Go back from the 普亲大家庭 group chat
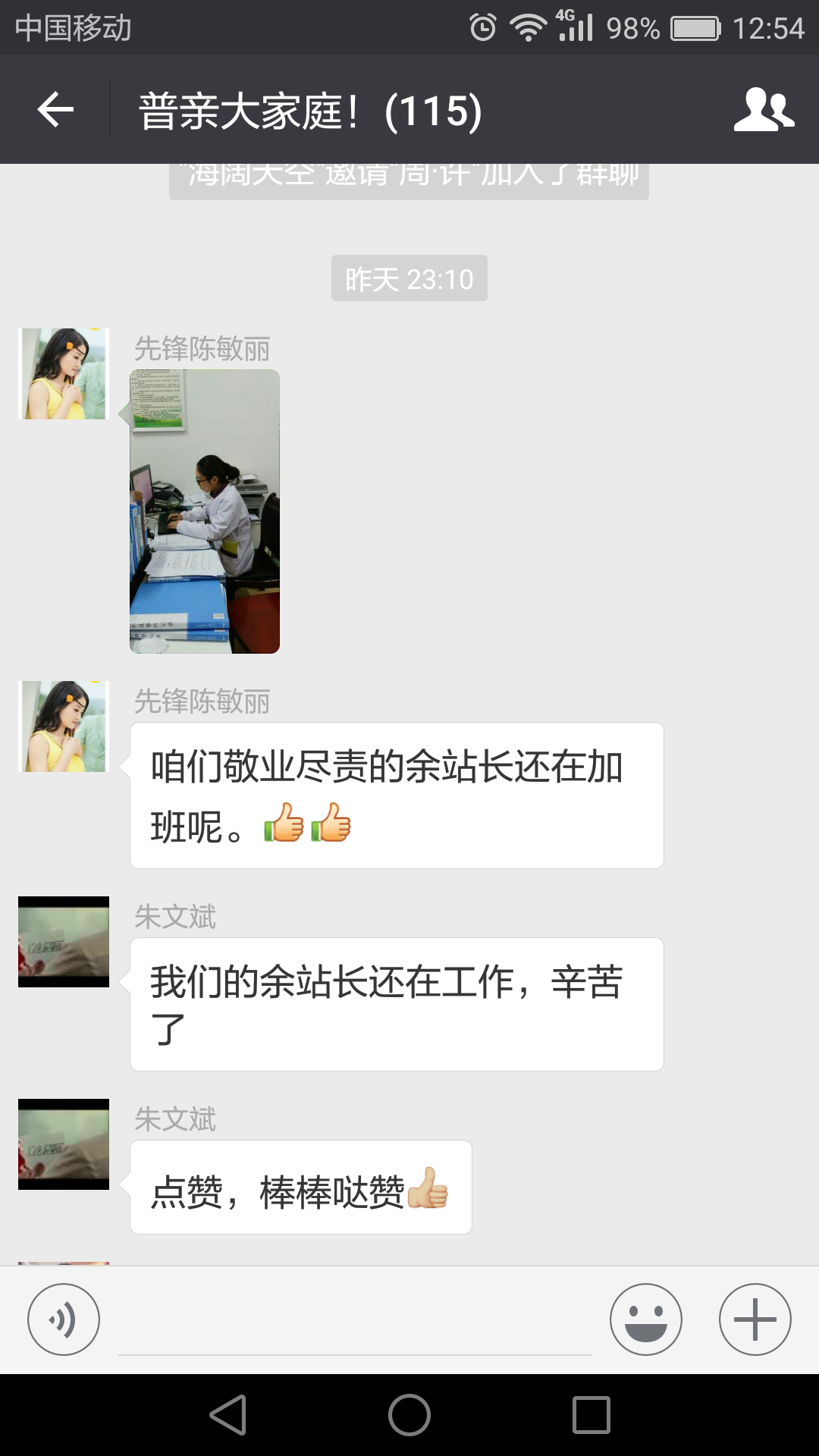 click(55, 111)
